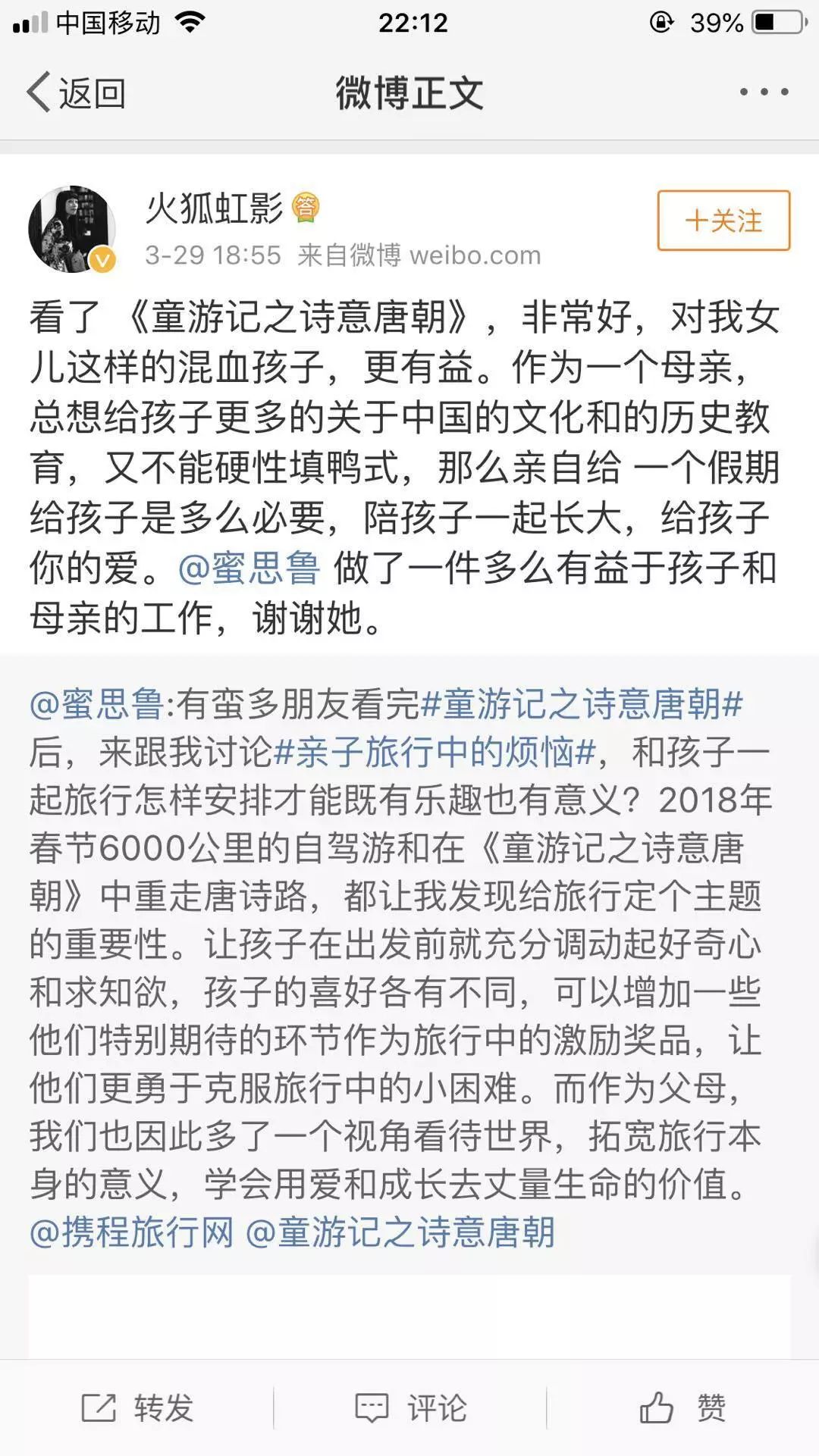
Task: Repost this Weibo with 转发
Action: pyautogui.click(x=137, y=1408)
